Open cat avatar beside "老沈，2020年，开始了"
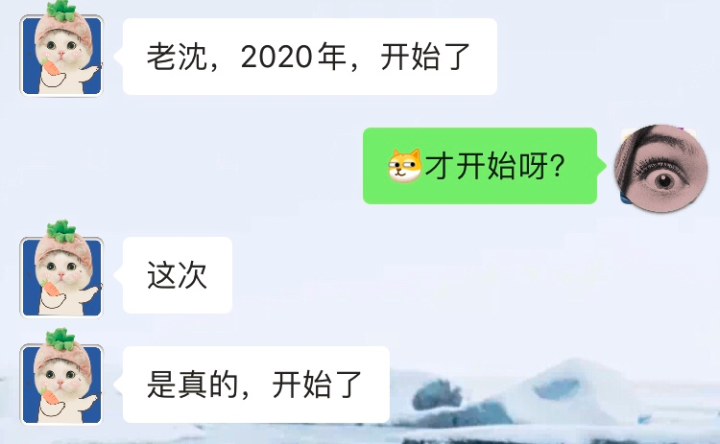The width and height of the screenshot is (720, 444). pyautogui.click(x=62, y=55)
